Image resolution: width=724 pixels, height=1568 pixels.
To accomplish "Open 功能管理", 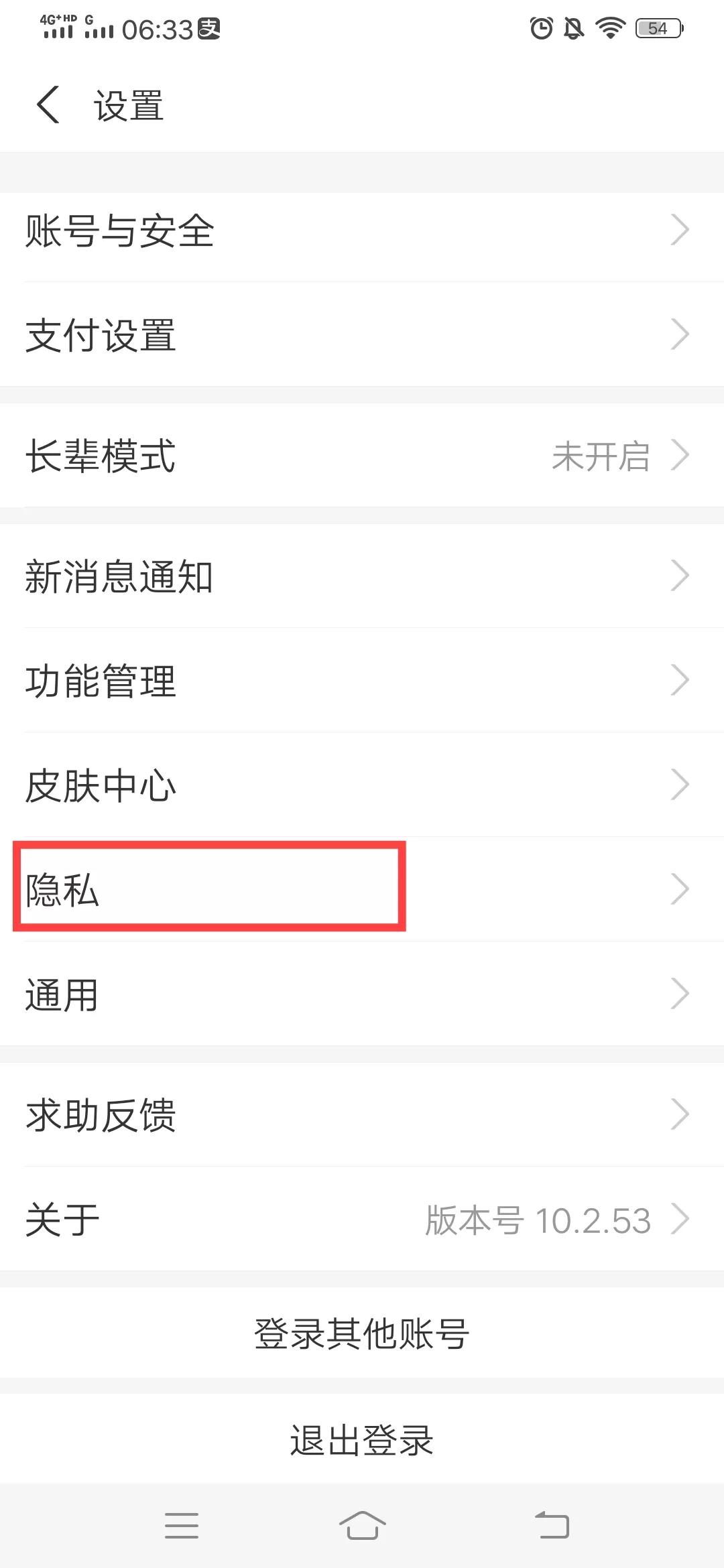I will click(362, 681).
